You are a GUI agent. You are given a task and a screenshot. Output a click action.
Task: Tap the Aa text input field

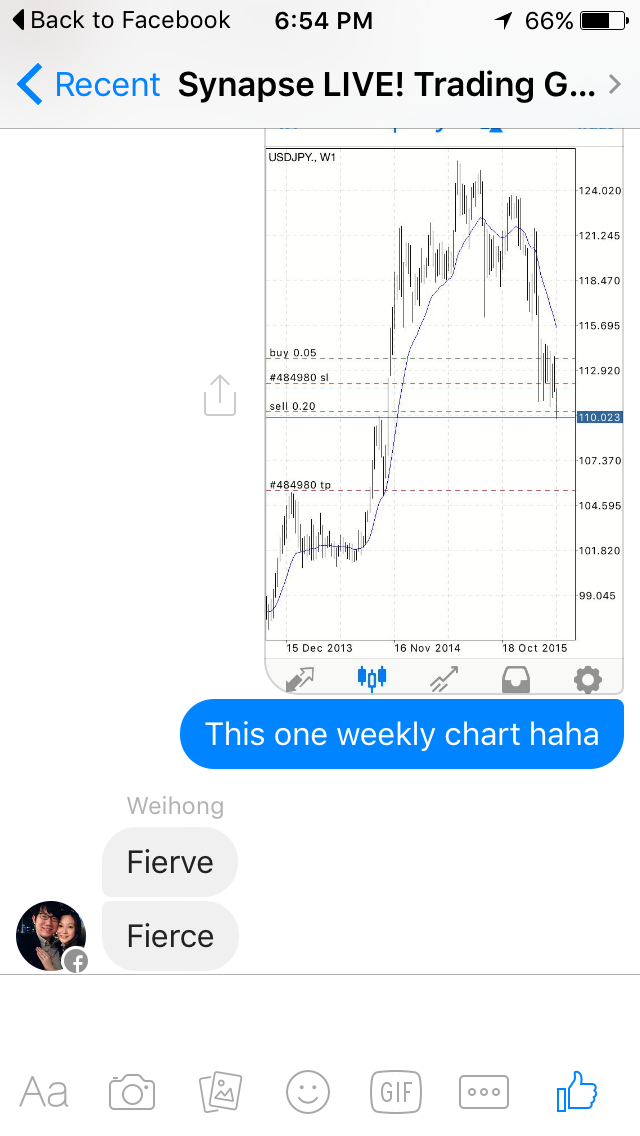click(44, 1091)
